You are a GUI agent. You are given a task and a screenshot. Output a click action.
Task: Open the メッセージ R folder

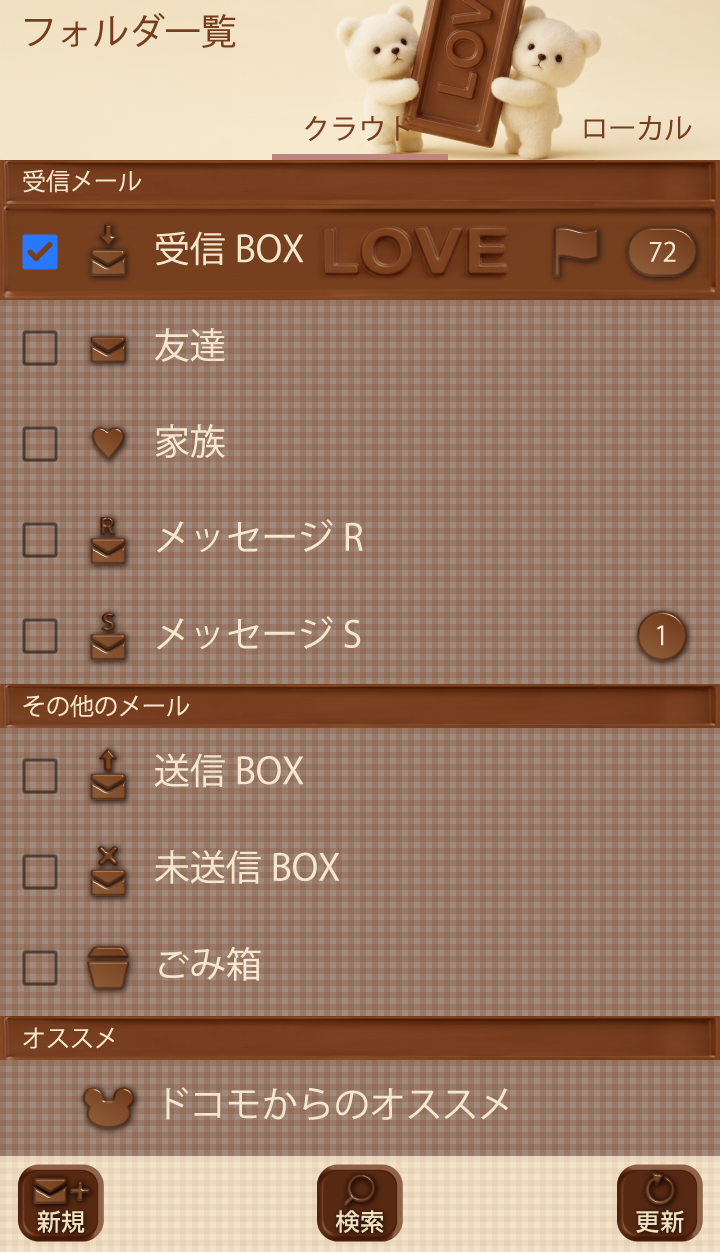tap(259, 538)
